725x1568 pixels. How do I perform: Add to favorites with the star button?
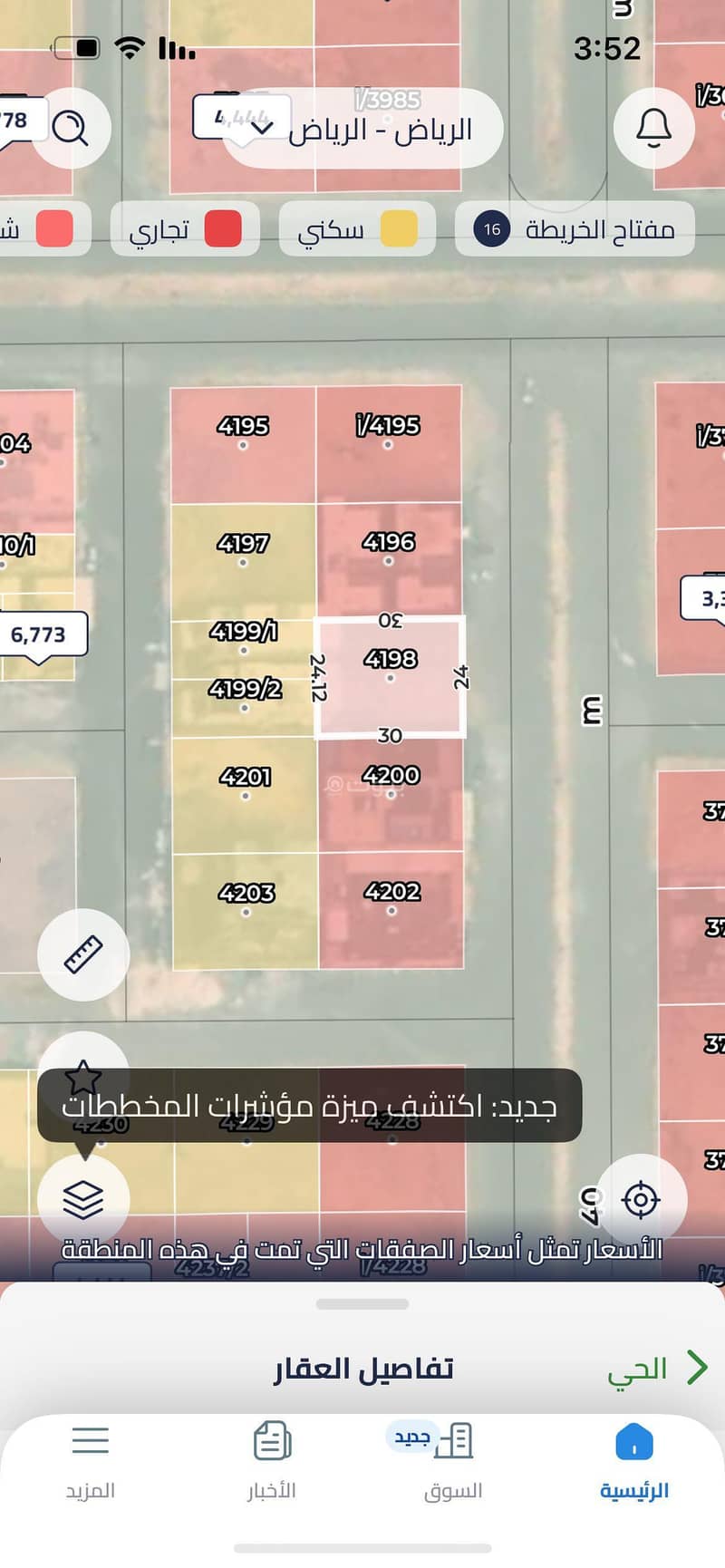(83, 1076)
